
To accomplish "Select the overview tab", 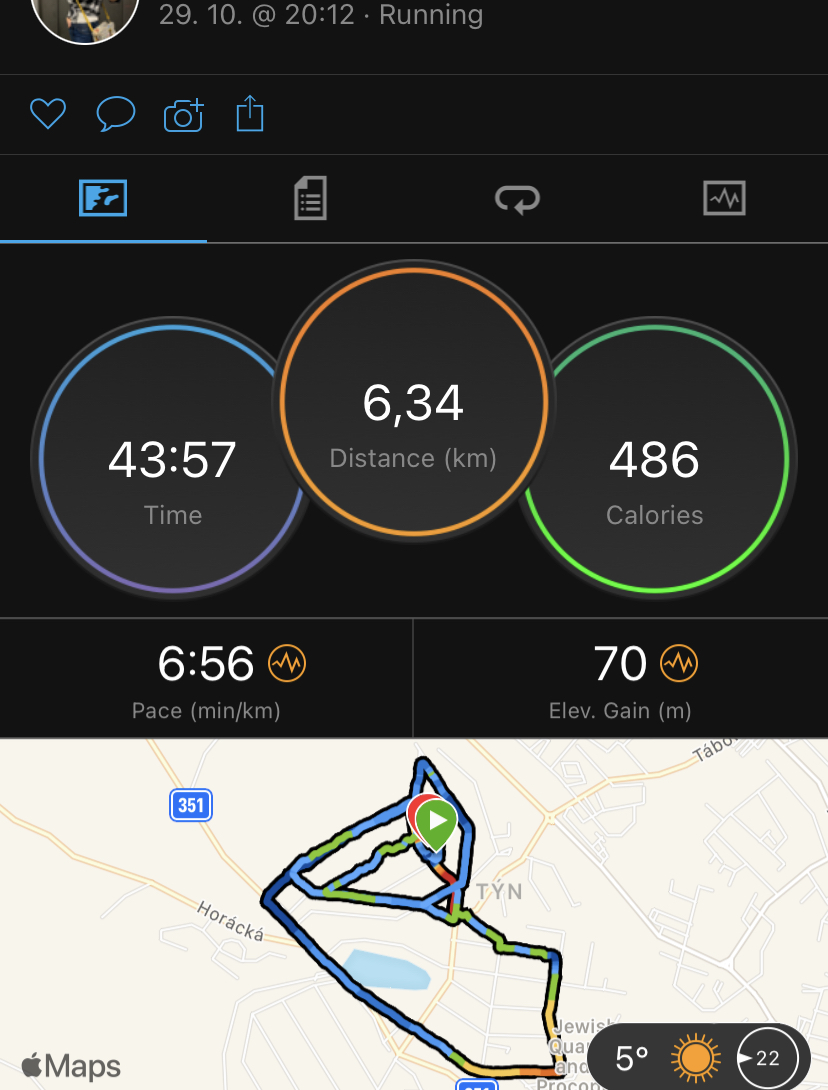I will click(x=103, y=198).
